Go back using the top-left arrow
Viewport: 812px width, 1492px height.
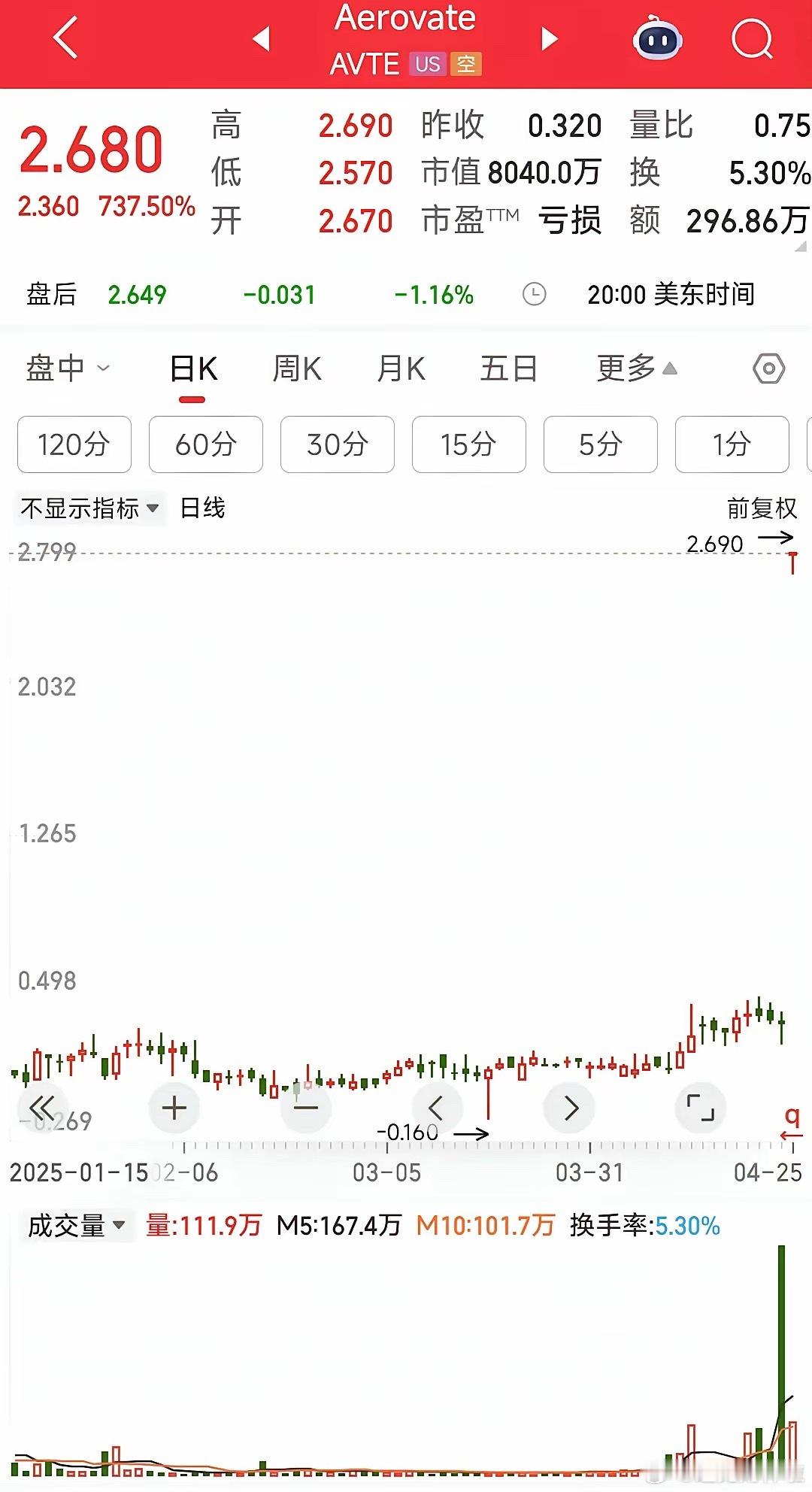tap(66, 38)
